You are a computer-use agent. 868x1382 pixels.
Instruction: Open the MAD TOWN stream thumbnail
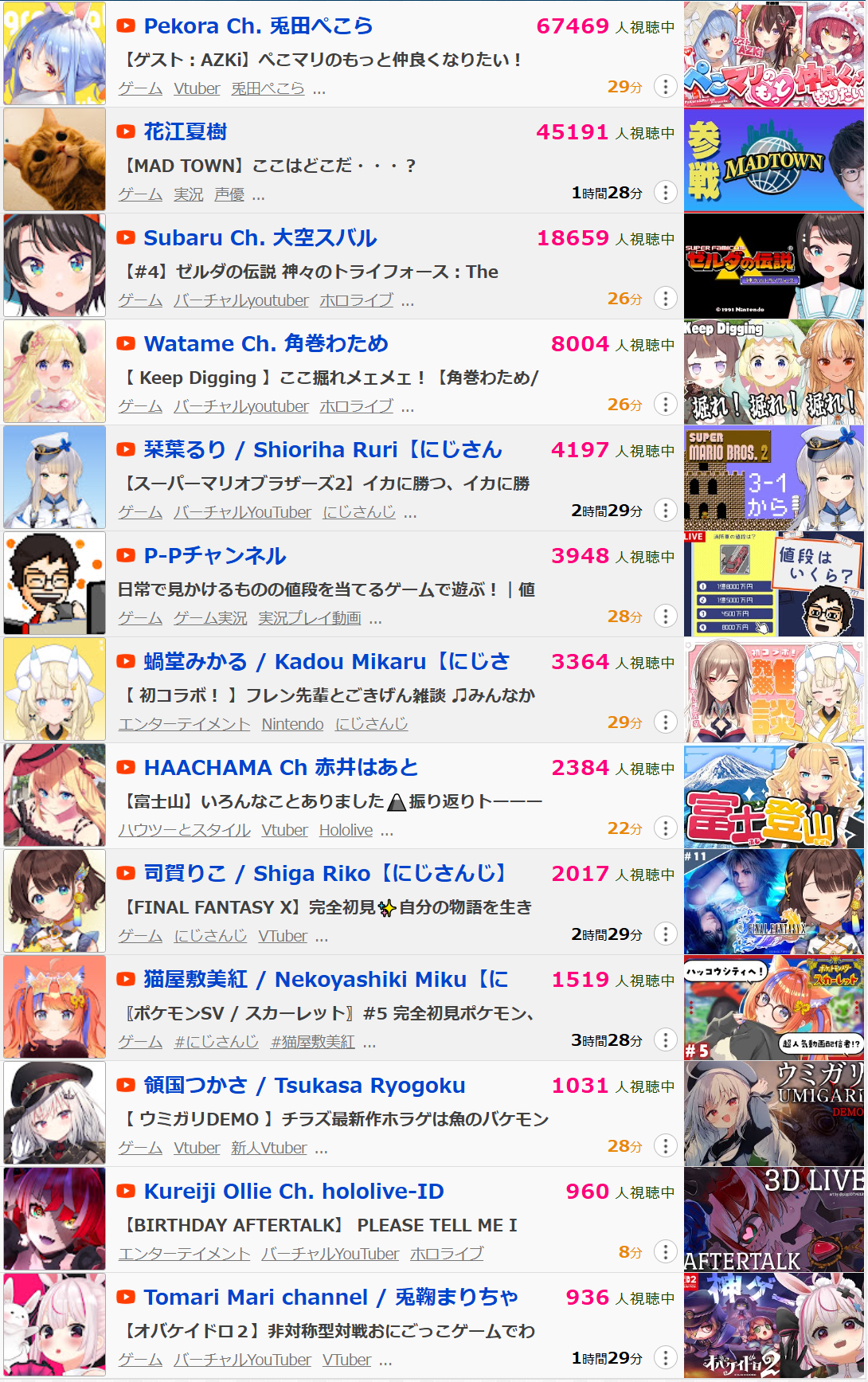pyautogui.click(x=773, y=160)
